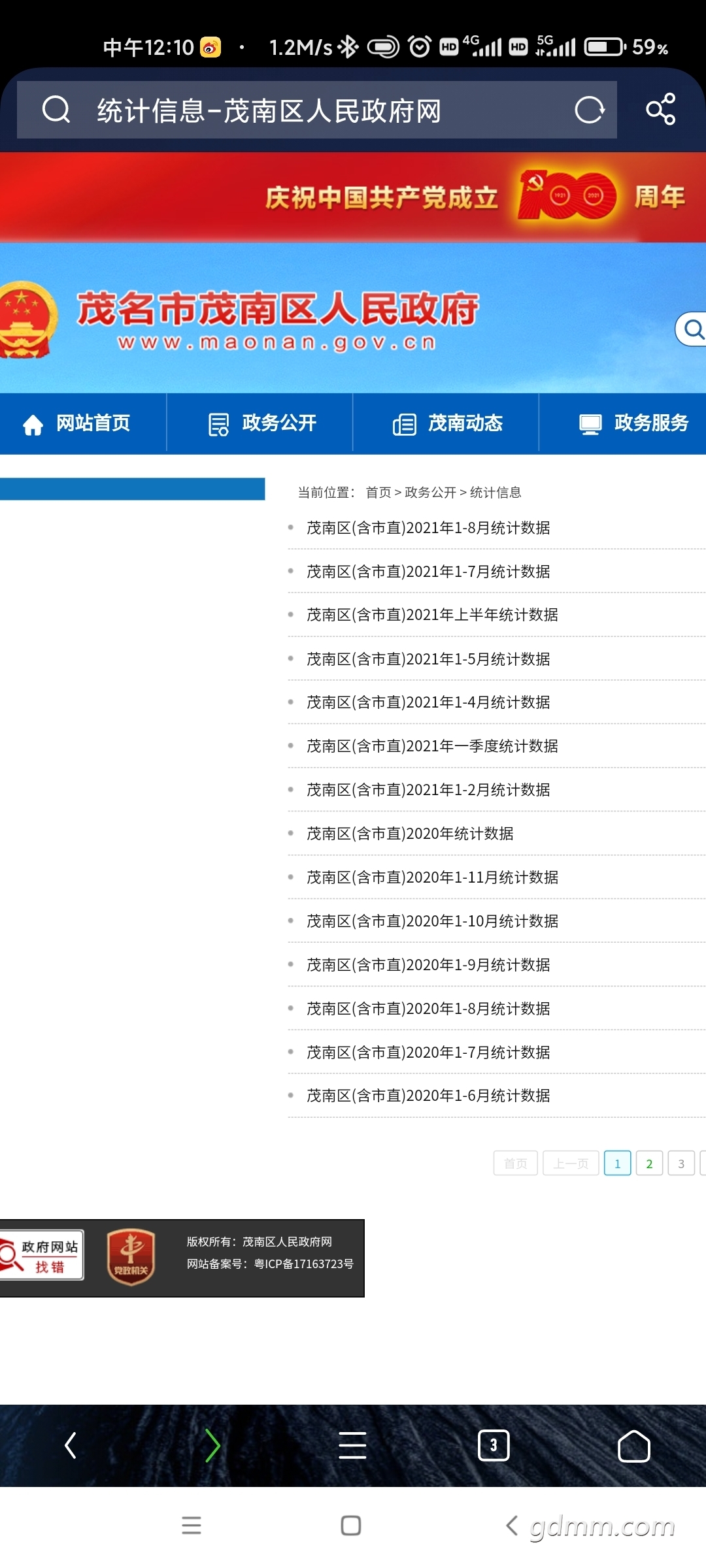This screenshot has height=1568, width=706.
Task: Share this page via the share icon
Action: [661, 109]
